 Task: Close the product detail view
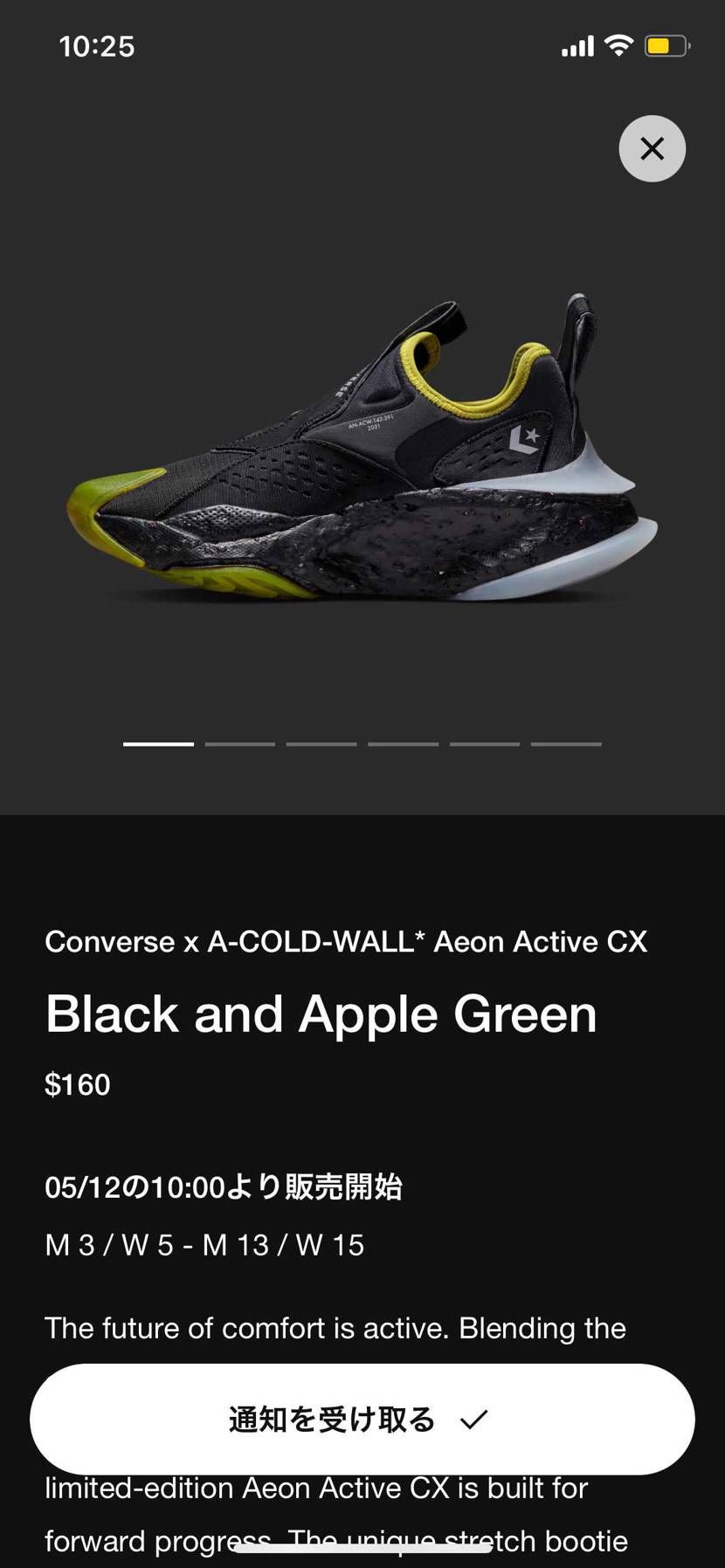[x=652, y=148]
